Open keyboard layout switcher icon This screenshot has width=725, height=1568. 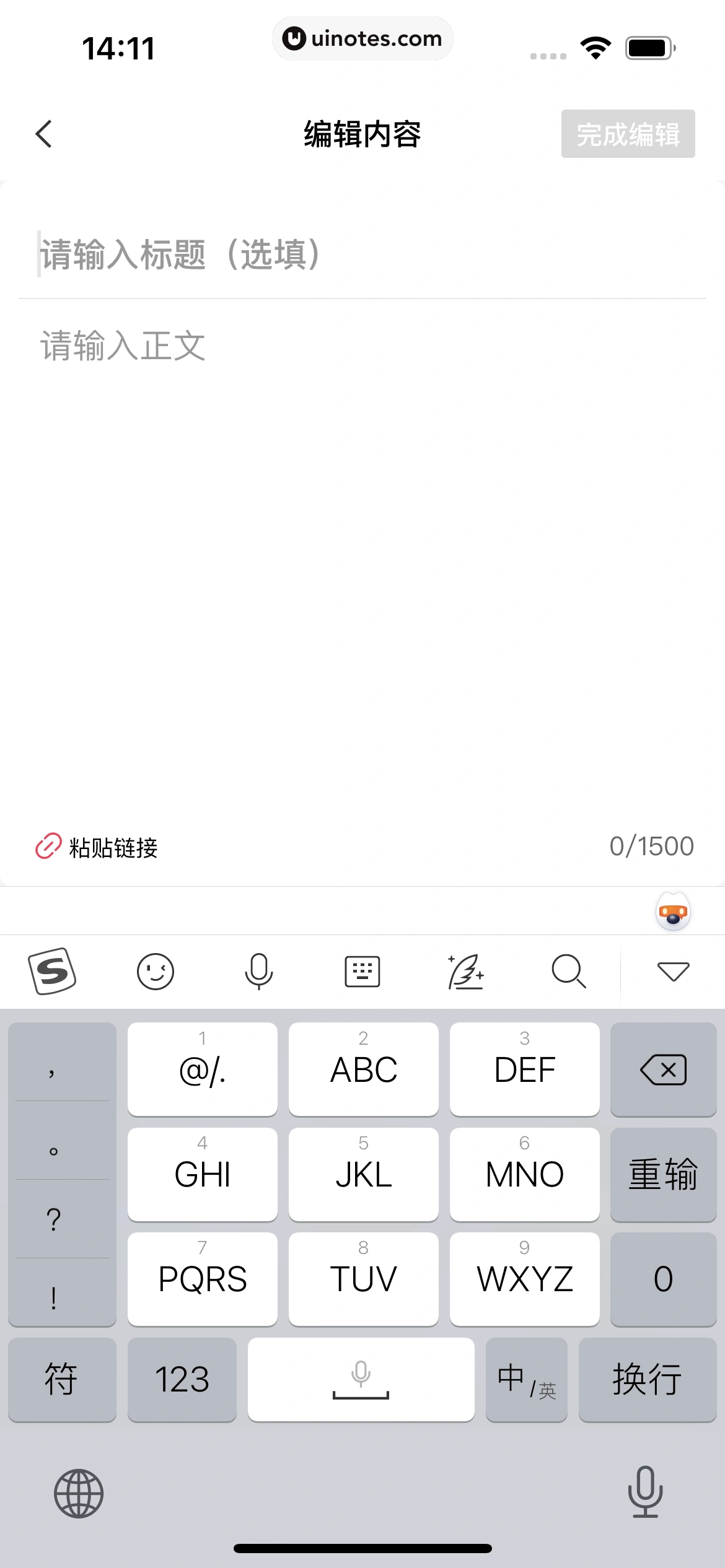point(362,970)
